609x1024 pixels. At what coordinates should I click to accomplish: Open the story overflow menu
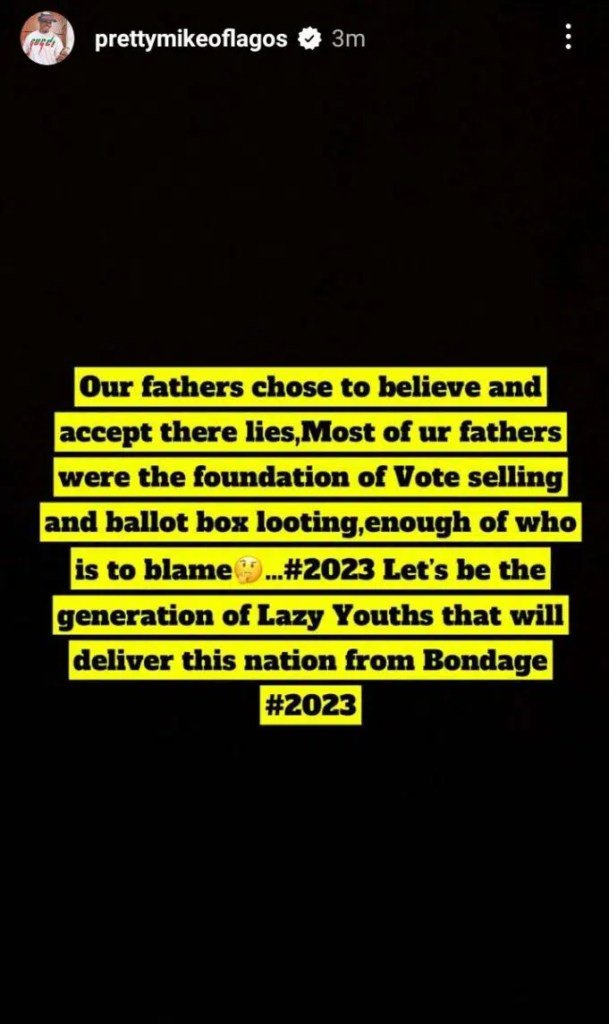(568, 39)
